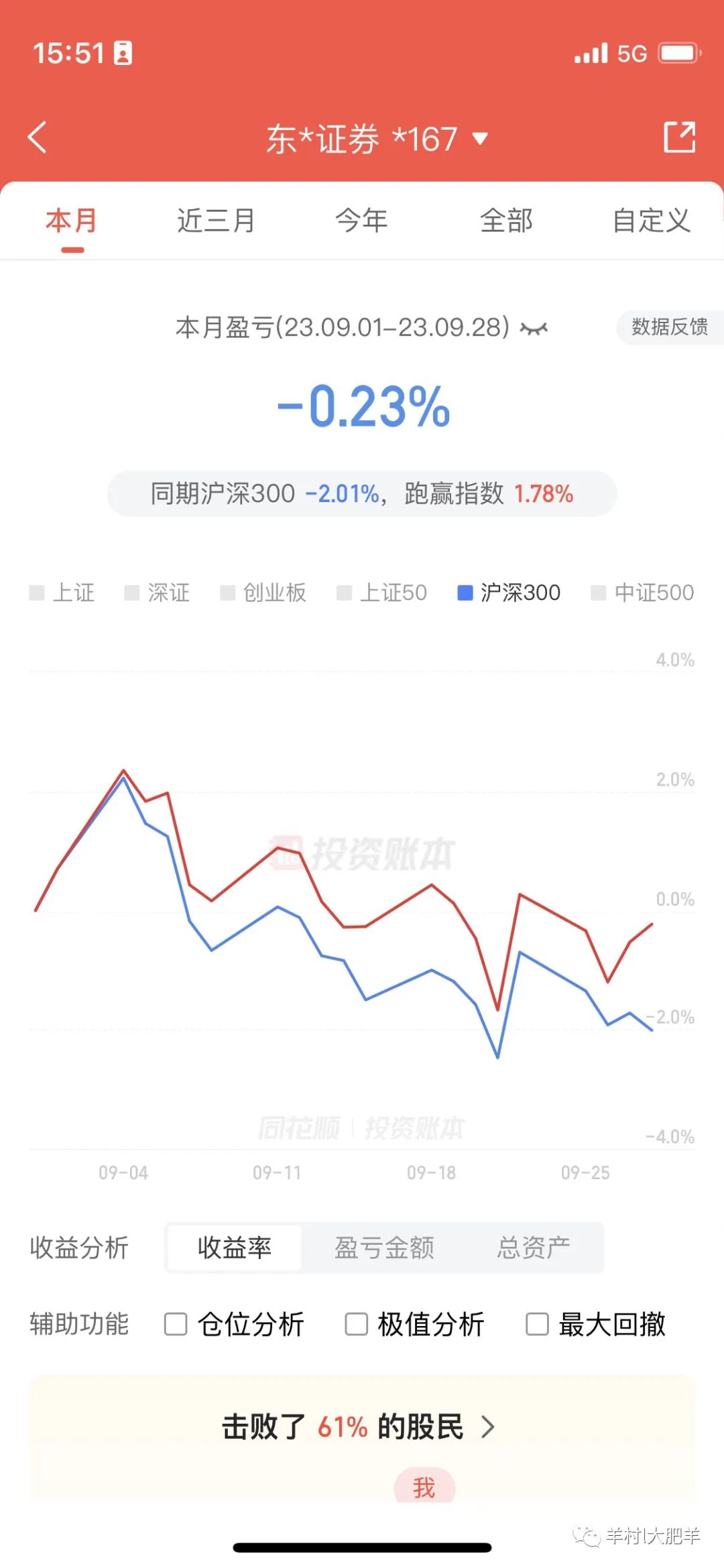The height and width of the screenshot is (1568, 724).
Task: Enable the 上证50 index comparison
Action: [382, 593]
